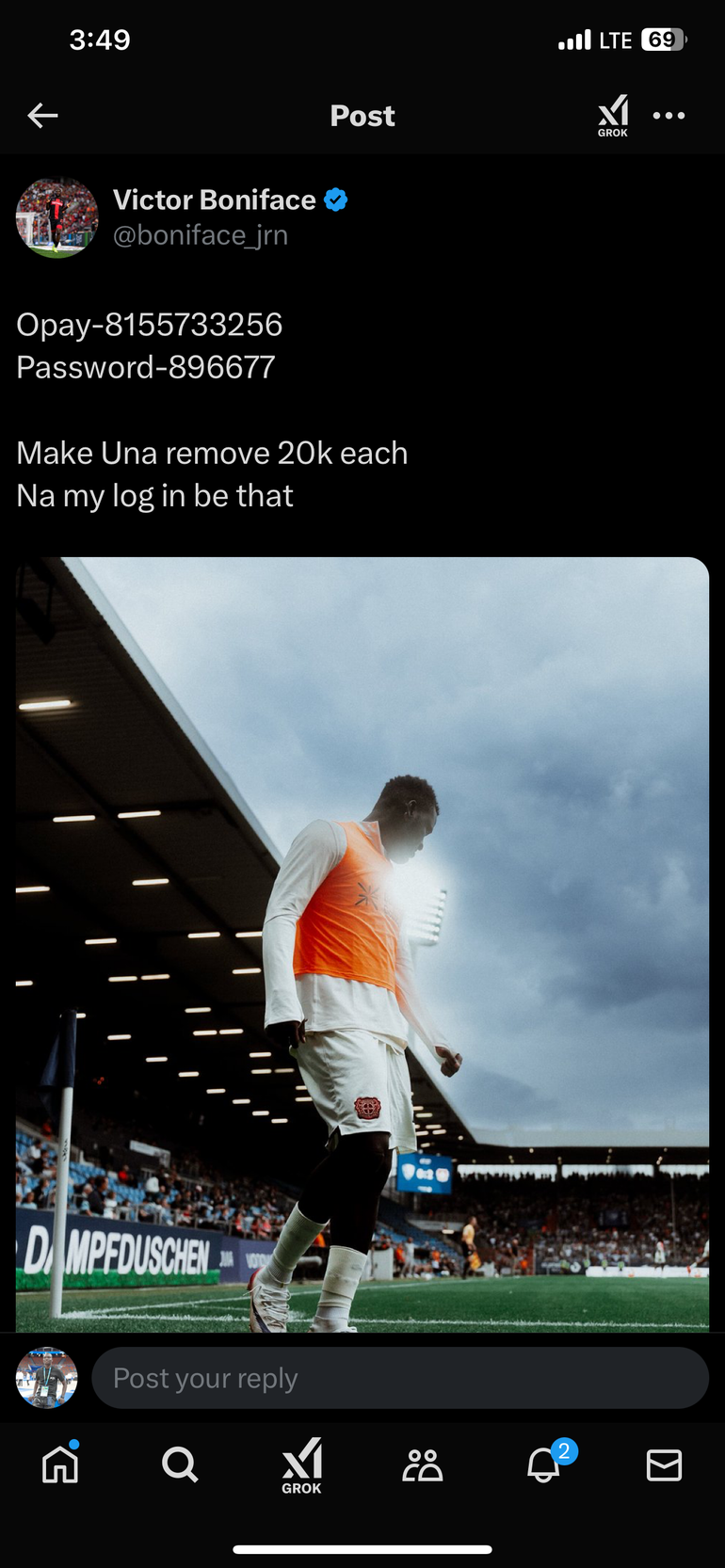Open the notifications bell with 2 alerts
Screen dimensions: 725x1568
(x=544, y=1464)
